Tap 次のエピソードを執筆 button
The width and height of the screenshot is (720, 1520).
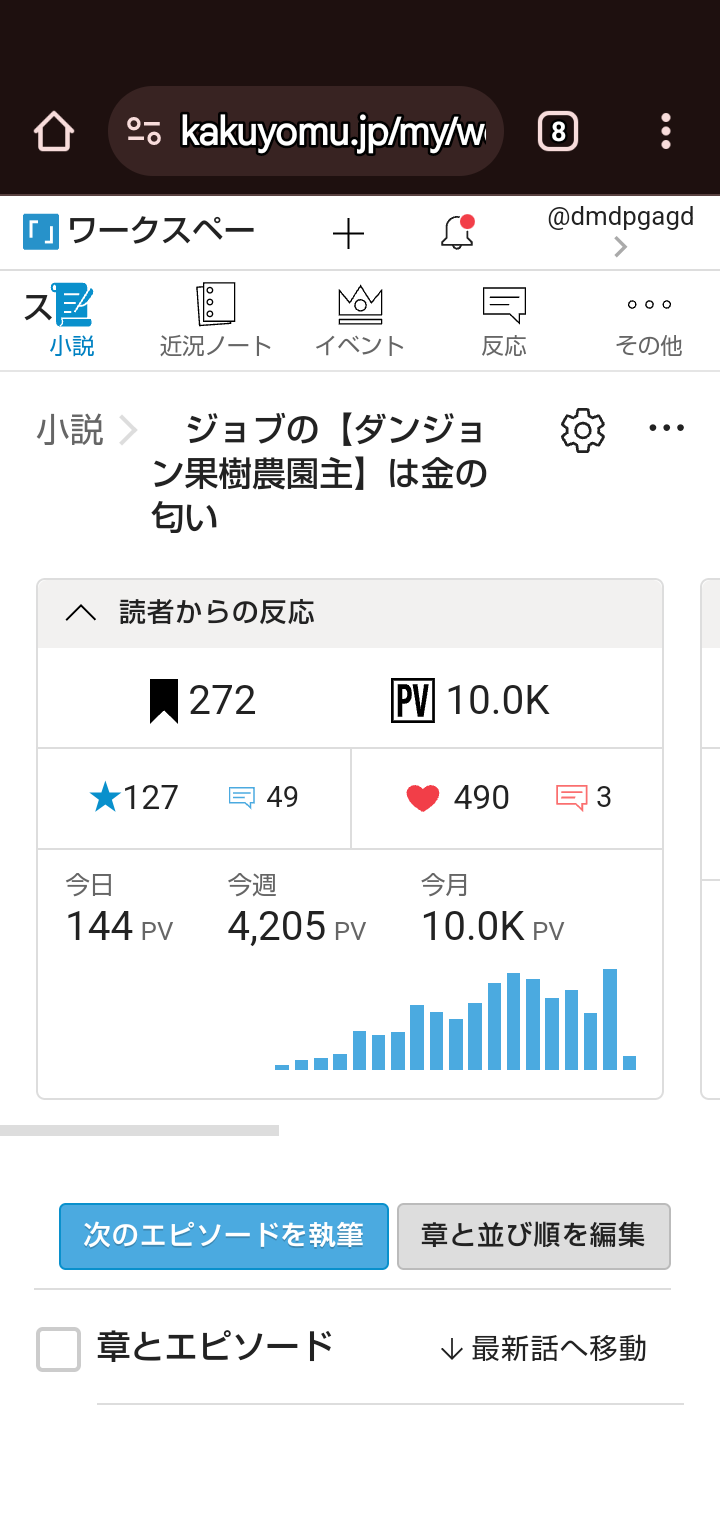[x=224, y=1236]
